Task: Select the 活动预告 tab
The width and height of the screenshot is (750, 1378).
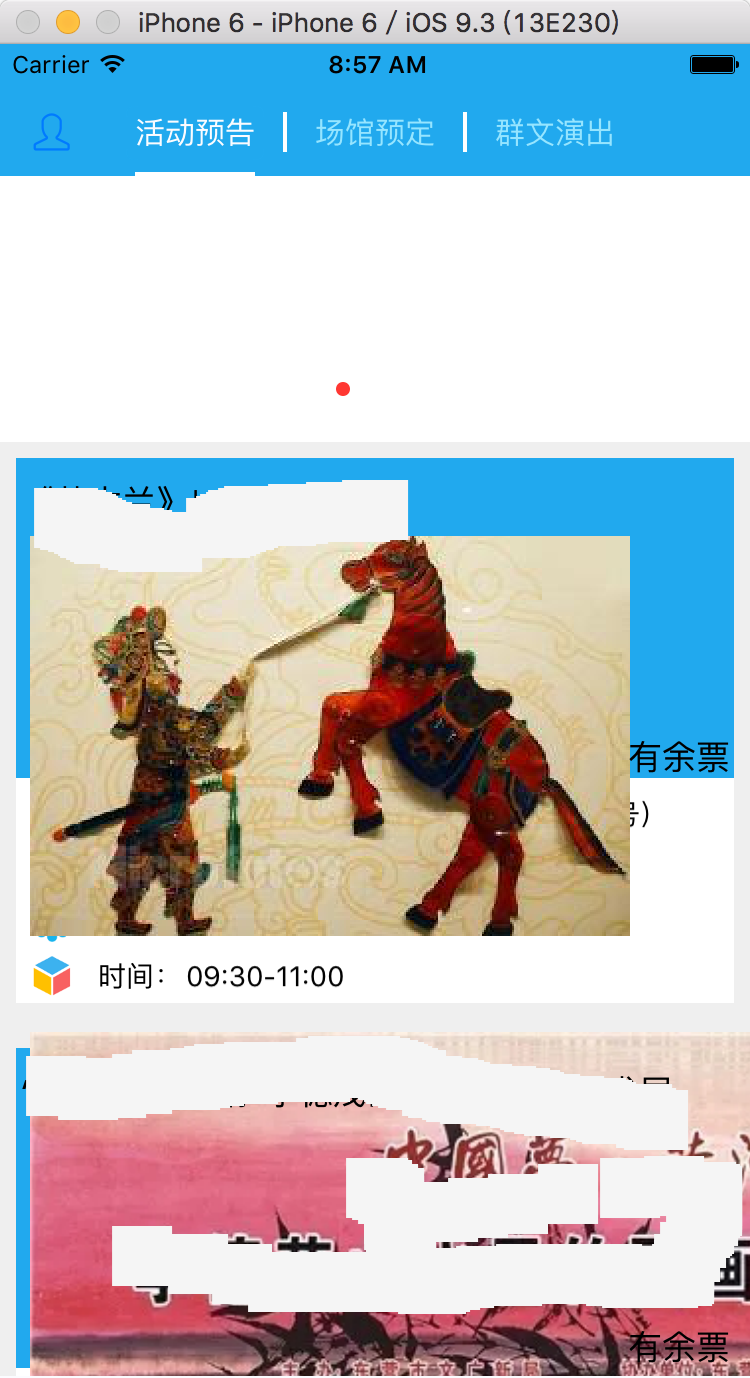Action: tap(195, 133)
